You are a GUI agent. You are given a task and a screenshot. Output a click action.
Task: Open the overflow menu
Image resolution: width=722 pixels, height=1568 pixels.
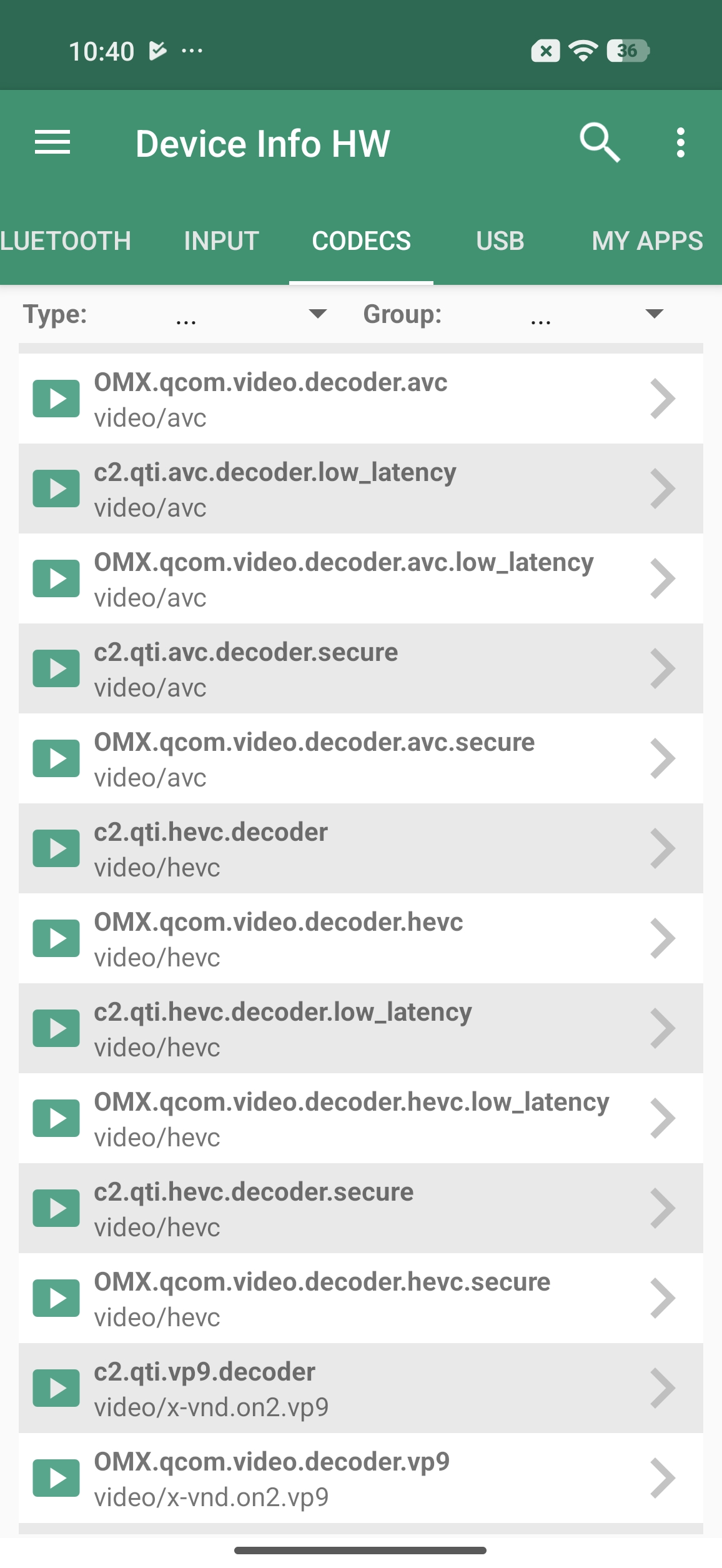(x=680, y=142)
